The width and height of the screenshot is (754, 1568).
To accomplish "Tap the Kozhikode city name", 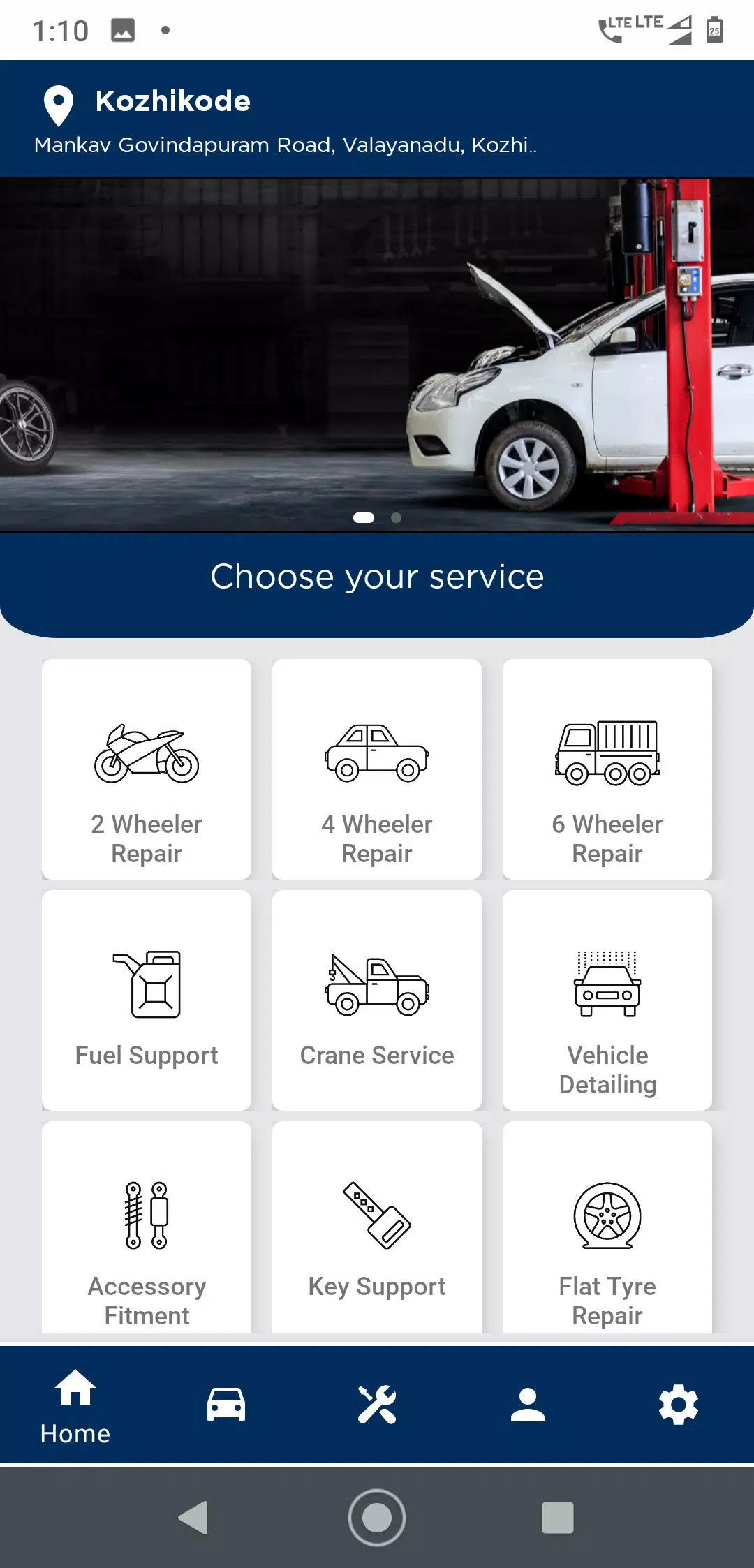I will click(173, 101).
